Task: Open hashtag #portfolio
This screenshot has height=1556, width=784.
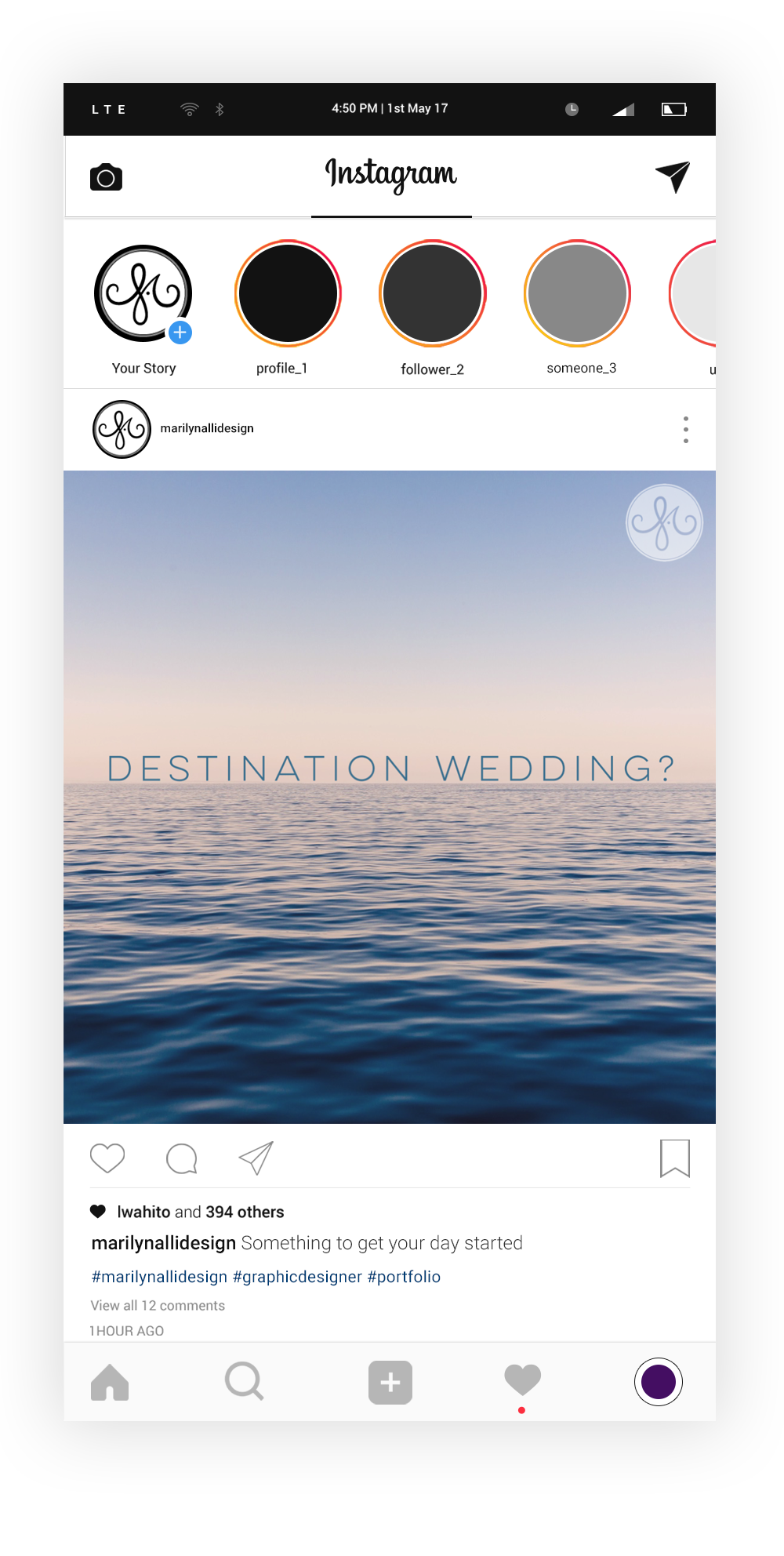Action: 404,1277
